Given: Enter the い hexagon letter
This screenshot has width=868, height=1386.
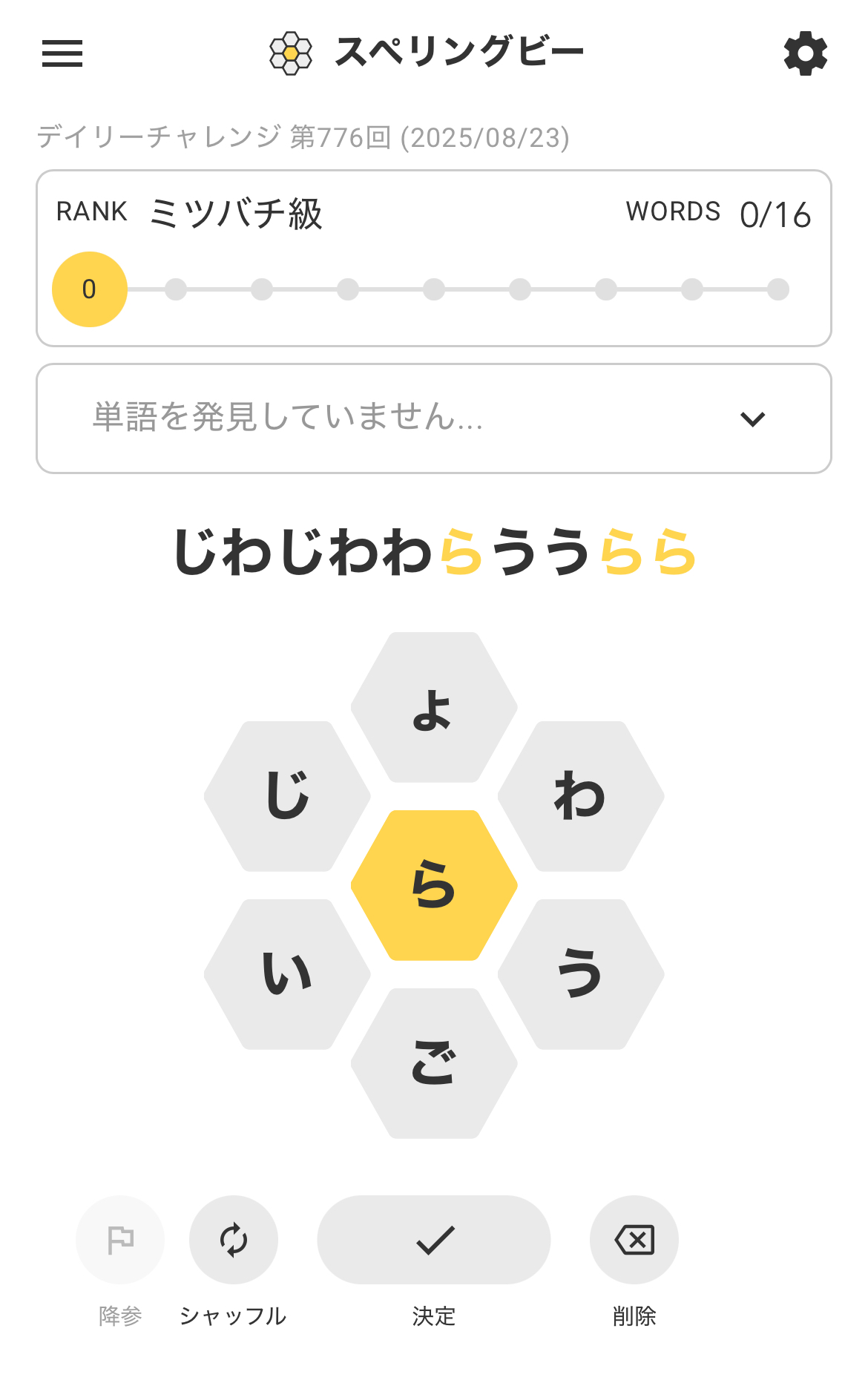Looking at the screenshot, I should tap(287, 975).
